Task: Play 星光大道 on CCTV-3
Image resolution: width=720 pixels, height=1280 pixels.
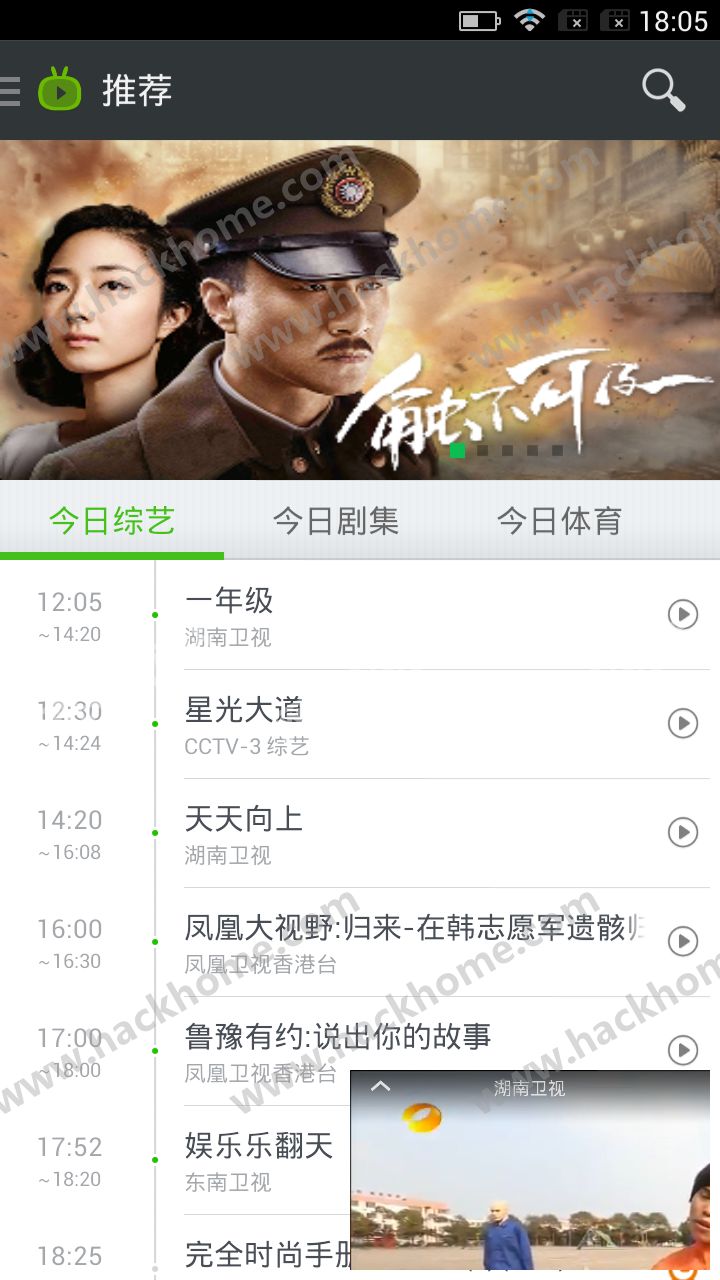Action: (x=683, y=723)
